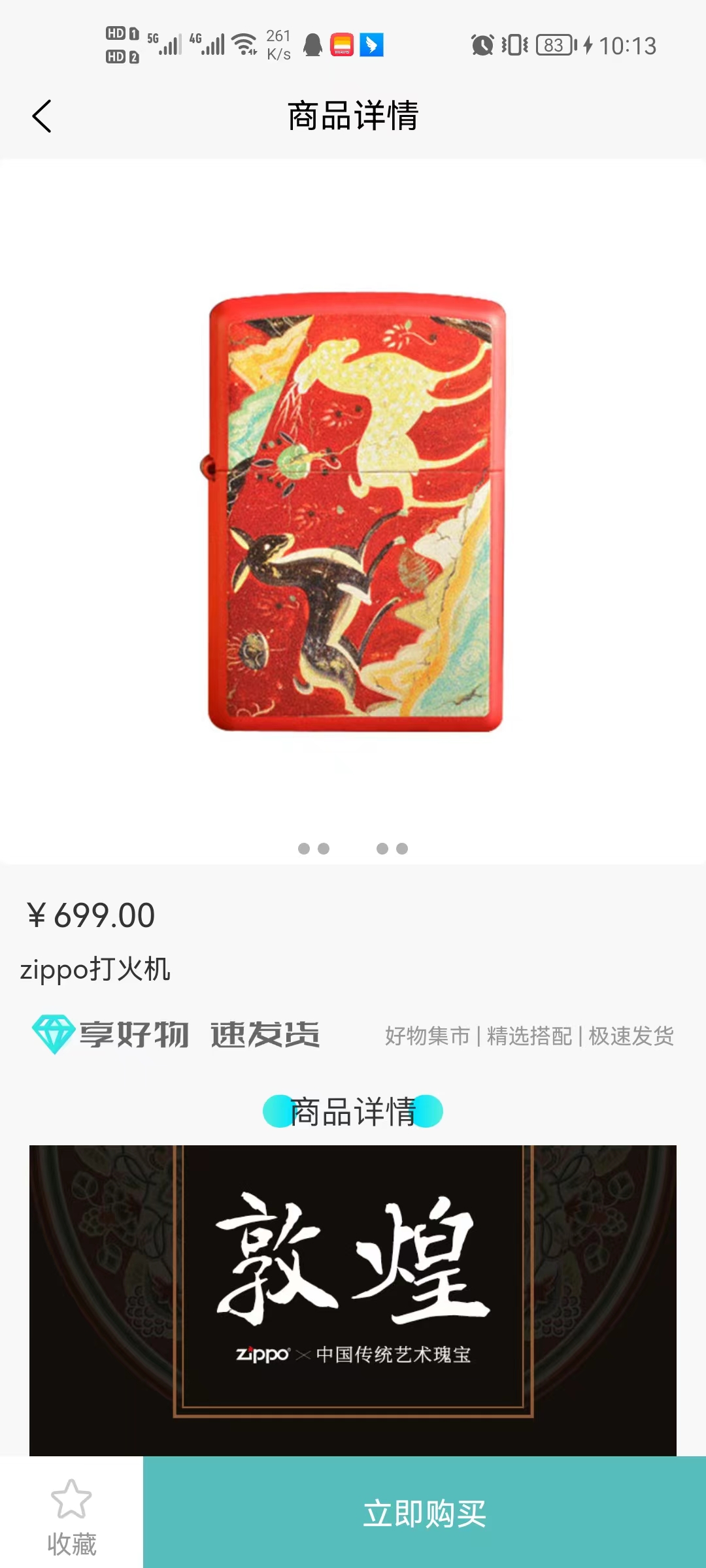Go back from the 商品详情 page
Screen dimensions: 706x1568
click(x=42, y=116)
